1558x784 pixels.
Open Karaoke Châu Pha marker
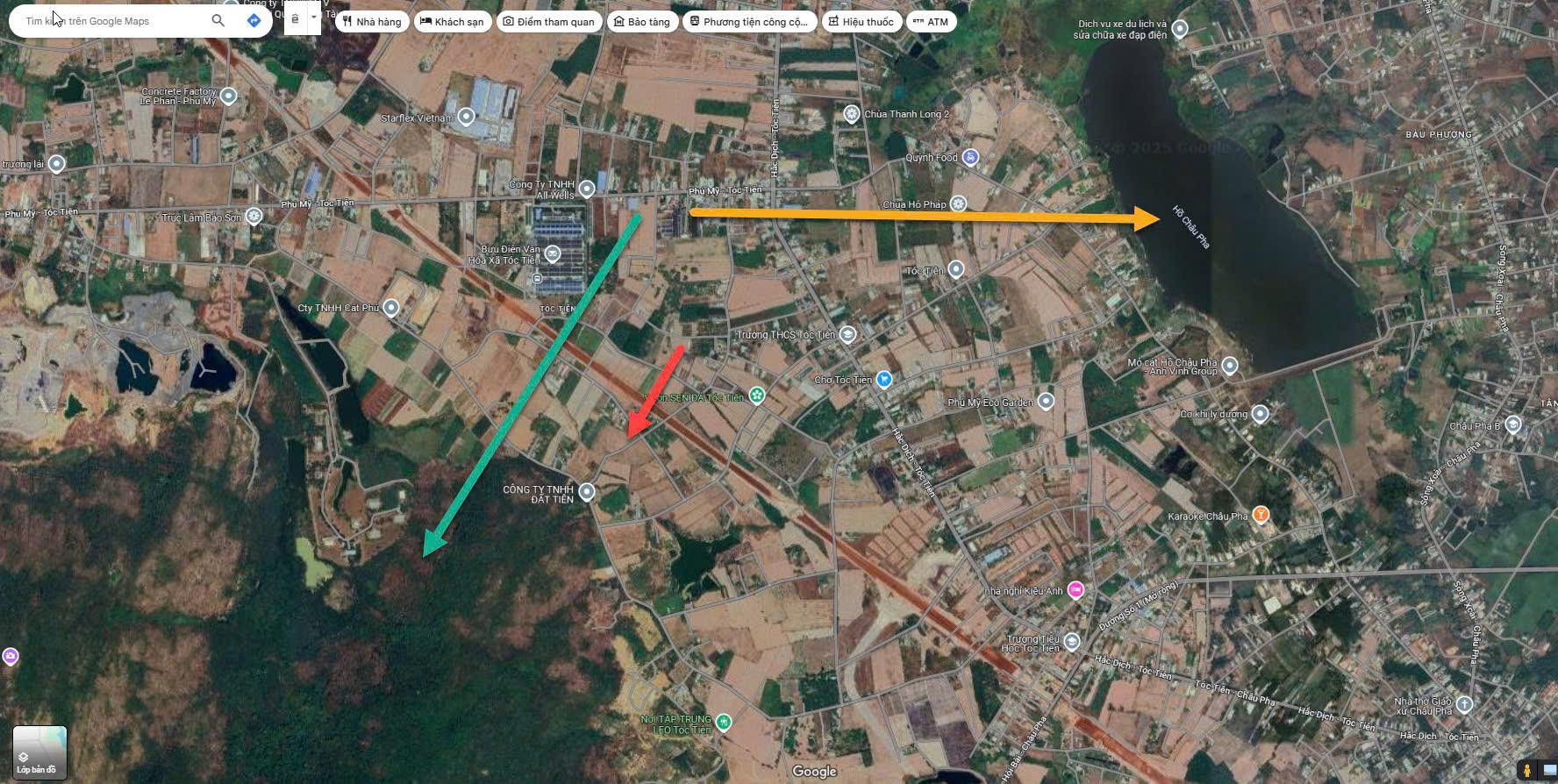pos(1261,515)
